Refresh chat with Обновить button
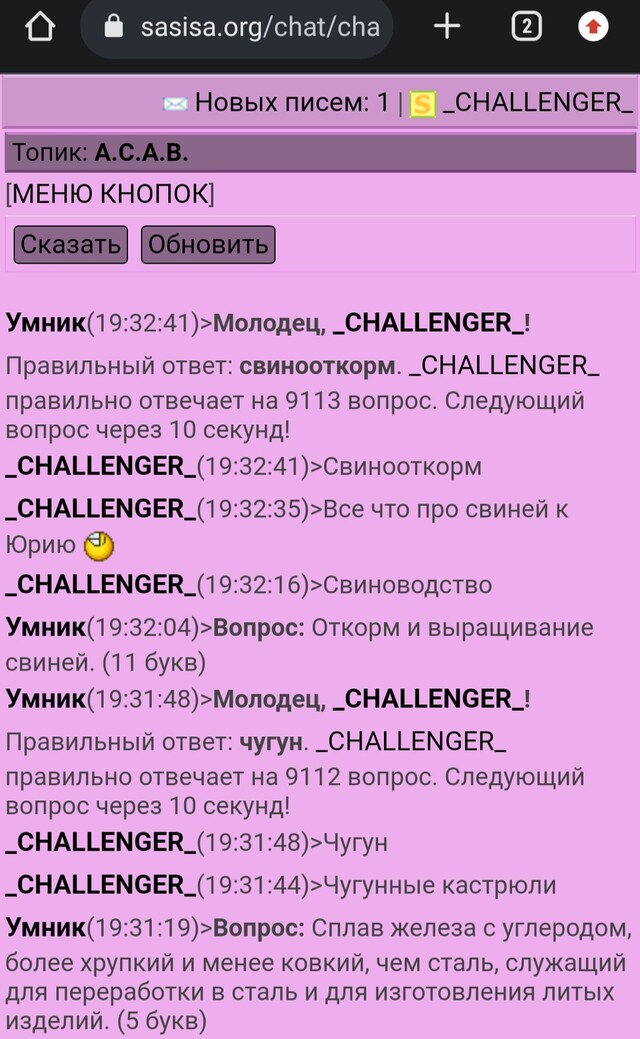The image size is (640, 1039). 208,244
